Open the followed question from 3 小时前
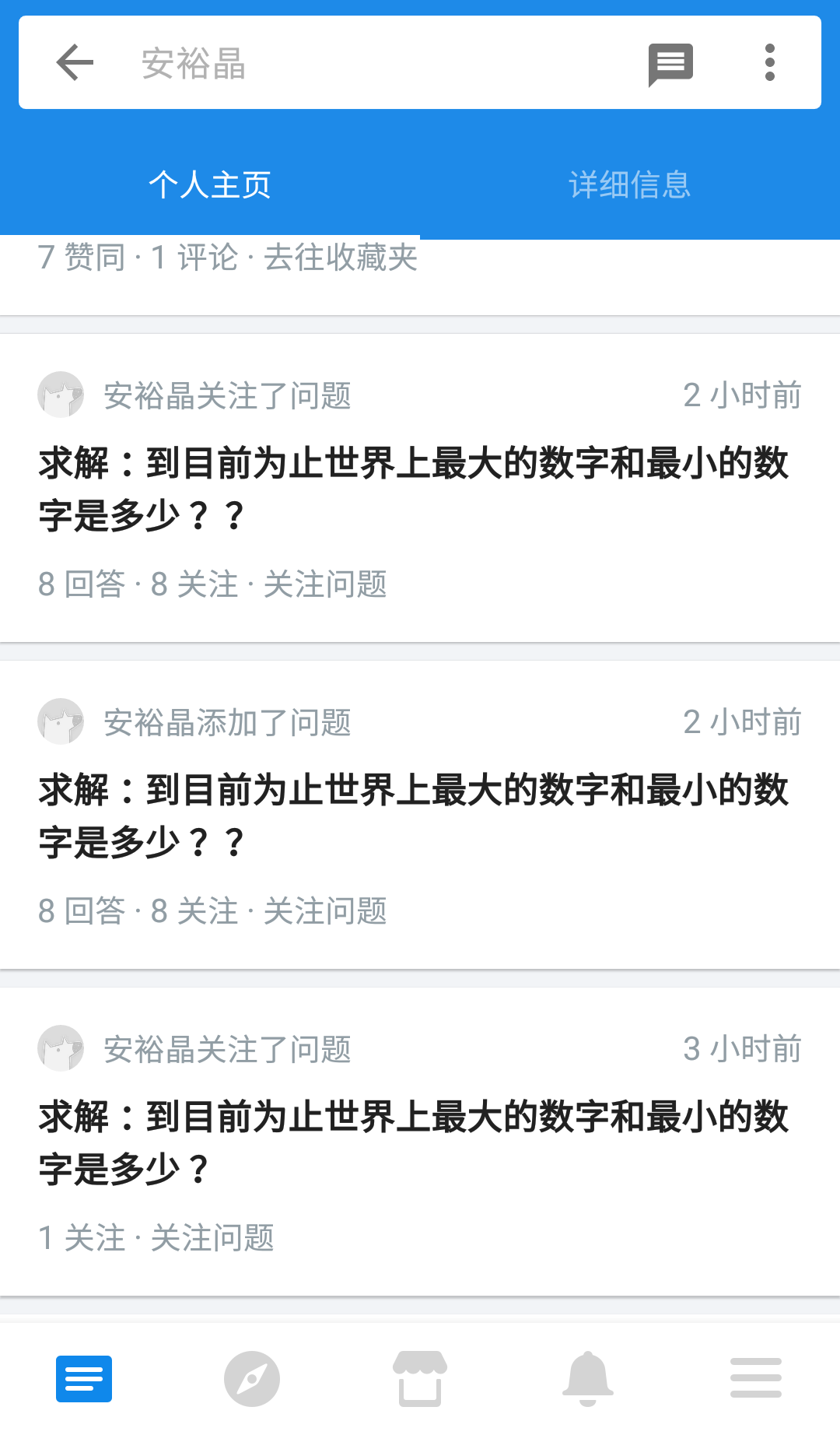 pos(412,1142)
